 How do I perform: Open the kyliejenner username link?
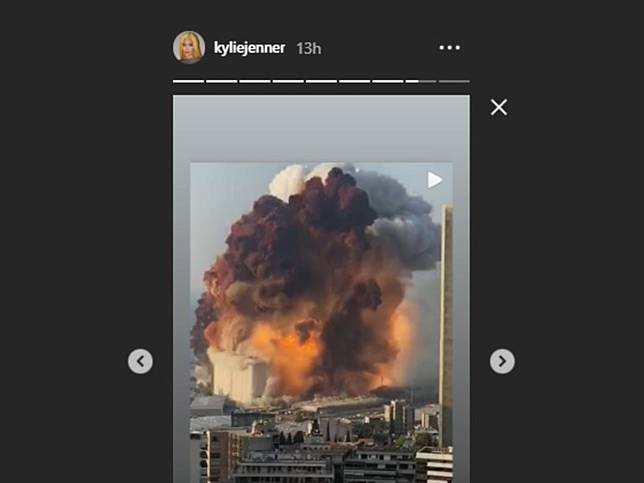[249, 48]
